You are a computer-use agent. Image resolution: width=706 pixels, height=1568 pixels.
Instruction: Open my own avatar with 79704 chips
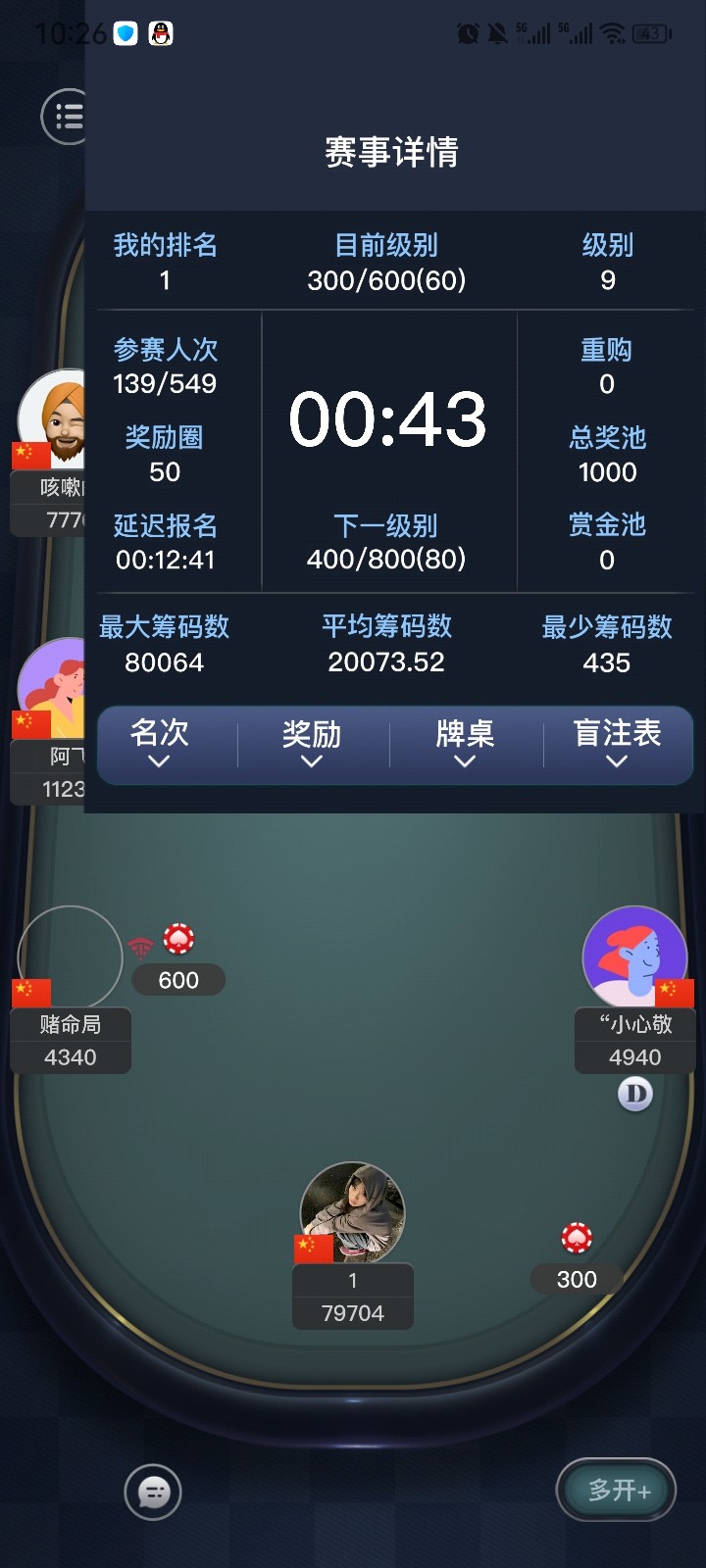click(352, 1213)
